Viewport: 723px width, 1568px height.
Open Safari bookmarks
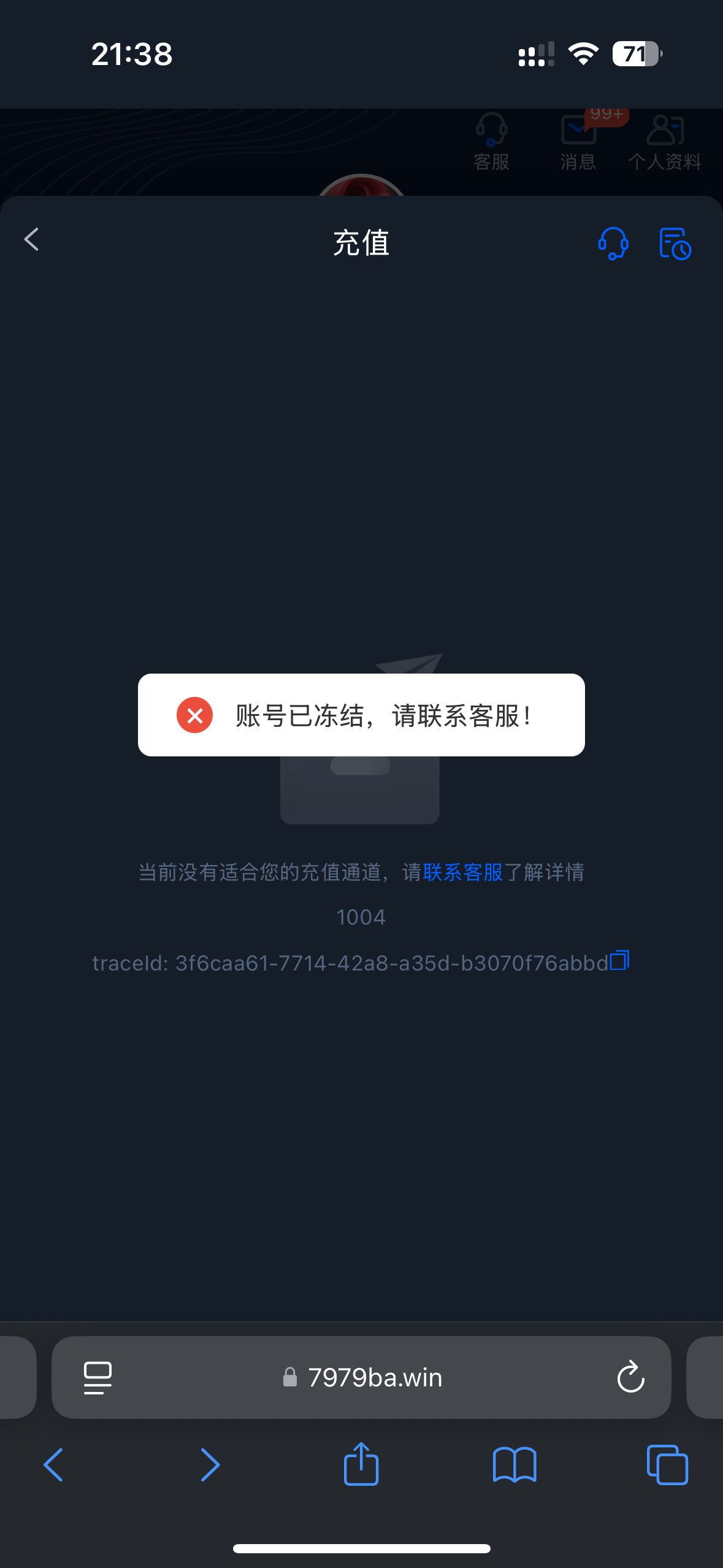pyautogui.click(x=514, y=1465)
